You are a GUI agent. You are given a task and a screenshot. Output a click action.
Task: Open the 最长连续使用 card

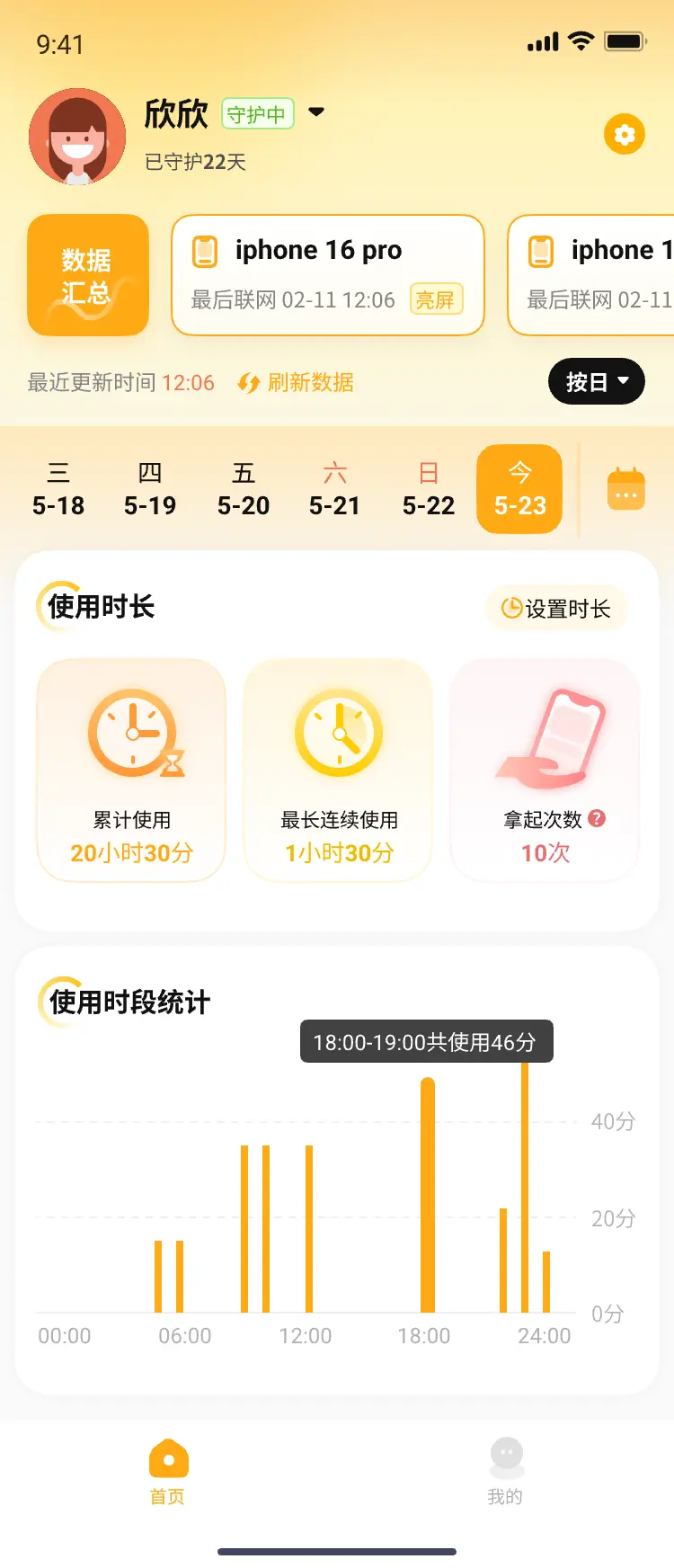tap(339, 771)
